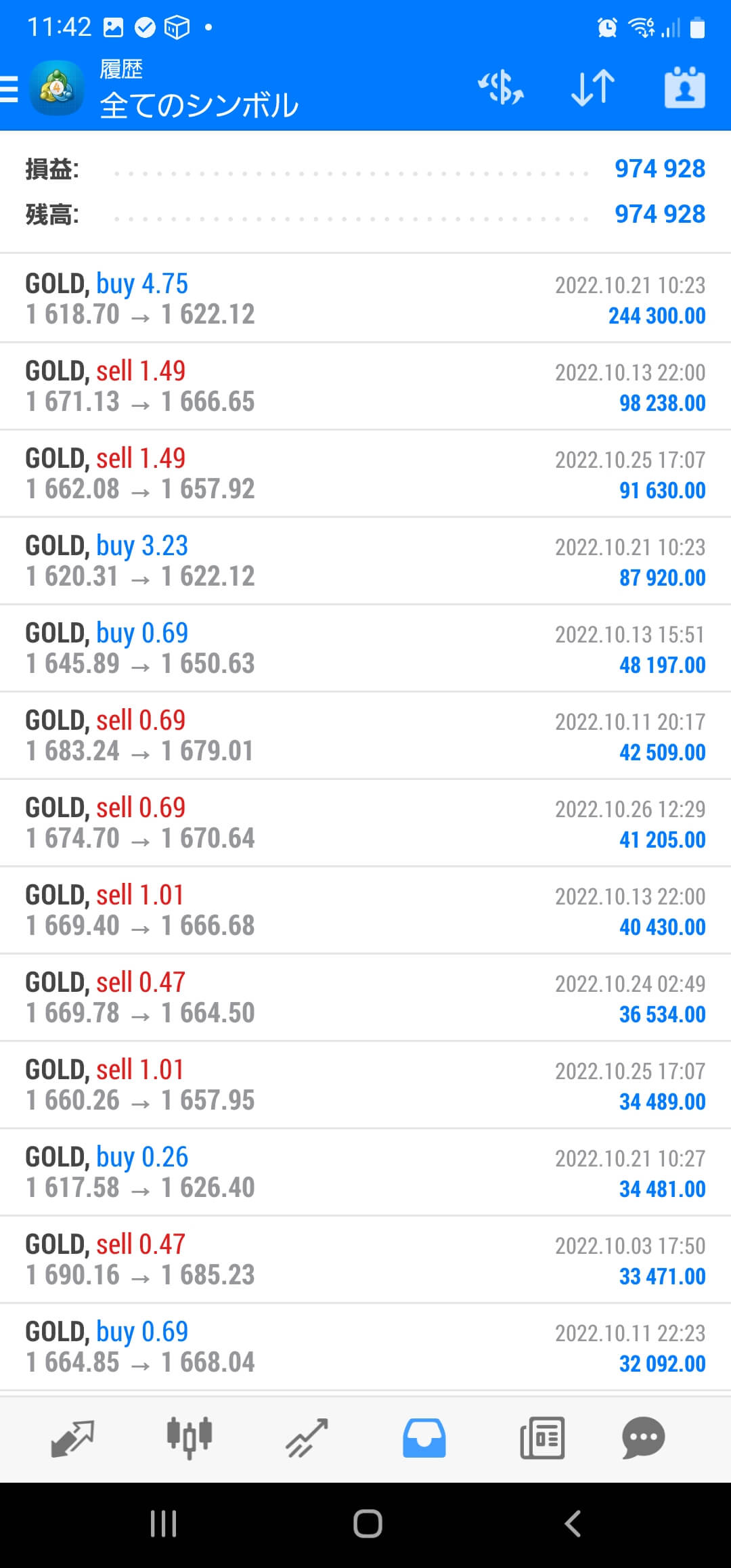Select the GOLD buy 3.23 trade
Image resolution: width=731 pixels, height=1568 pixels.
(x=365, y=561)
